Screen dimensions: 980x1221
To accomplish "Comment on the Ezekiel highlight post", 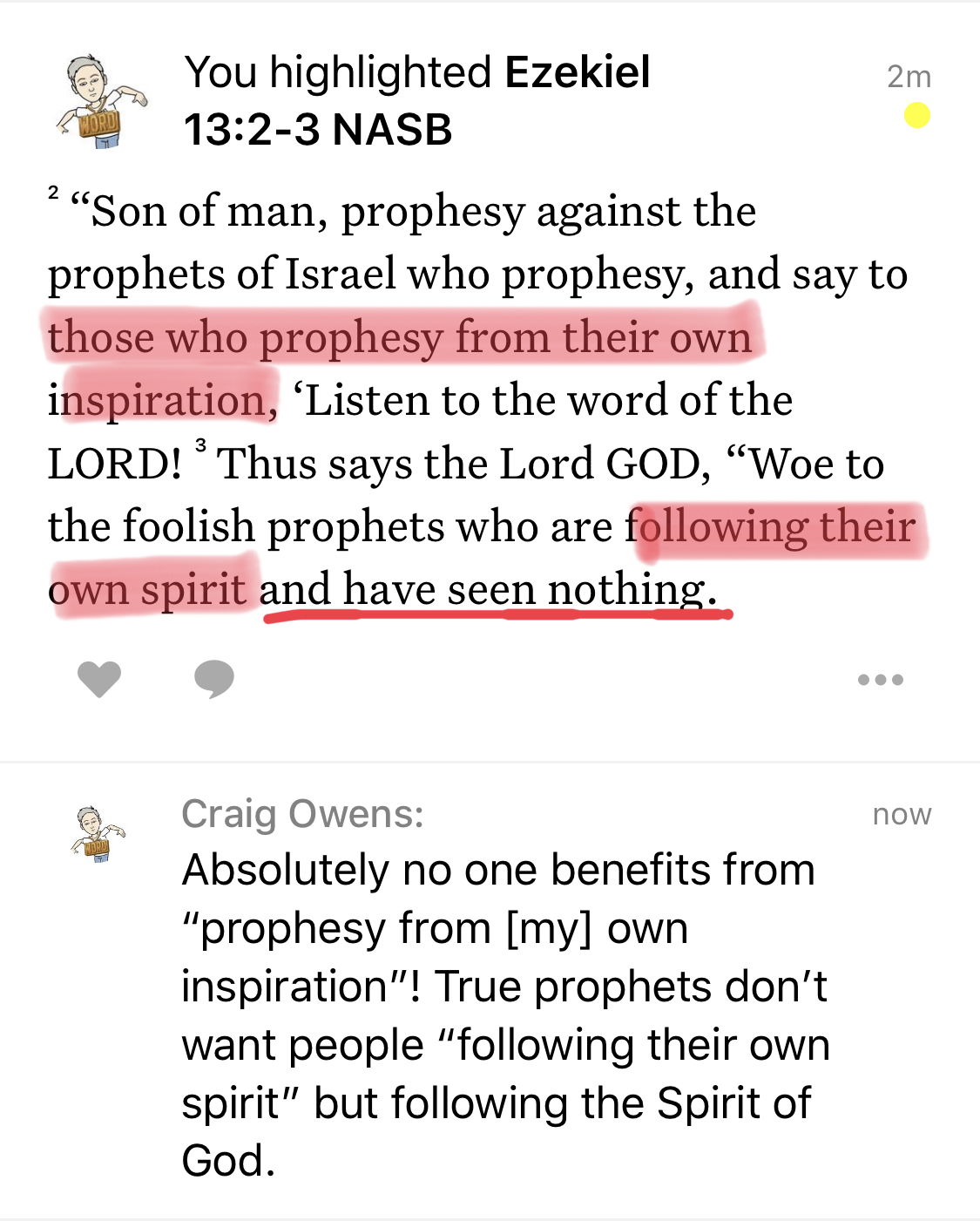I will [x=213, y=679].
